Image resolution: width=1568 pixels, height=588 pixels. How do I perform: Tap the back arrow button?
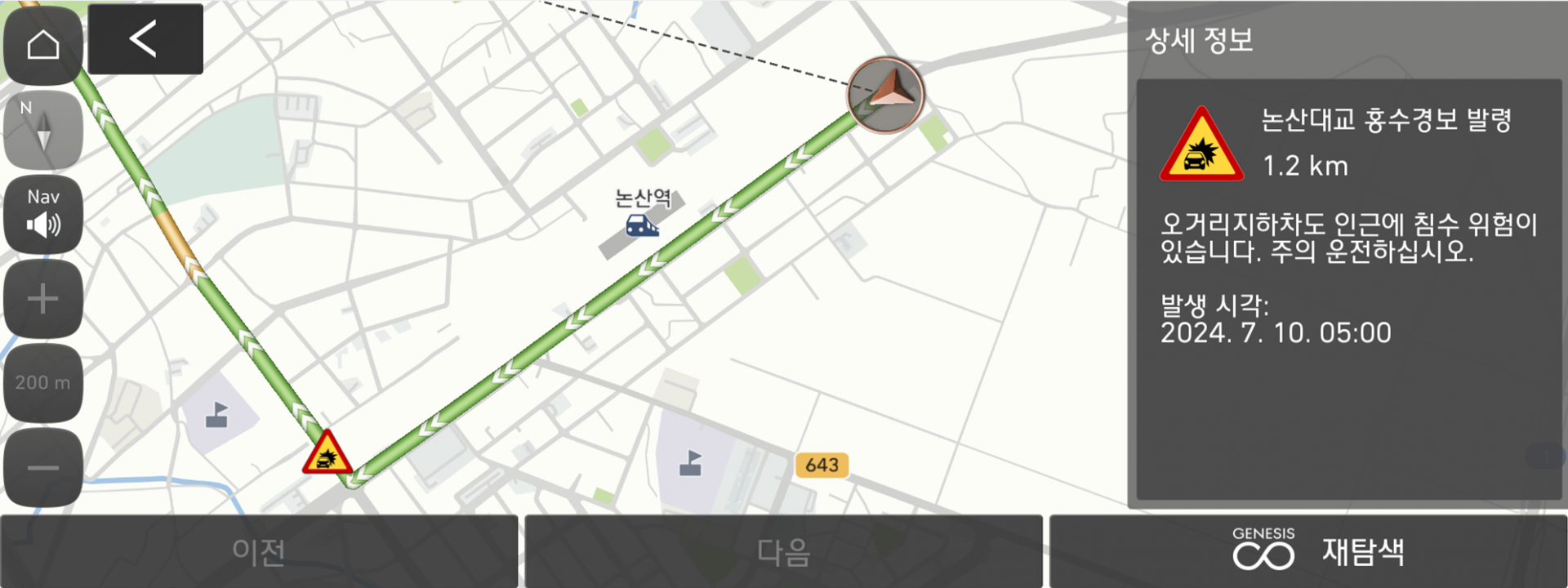tap(145, 39)
